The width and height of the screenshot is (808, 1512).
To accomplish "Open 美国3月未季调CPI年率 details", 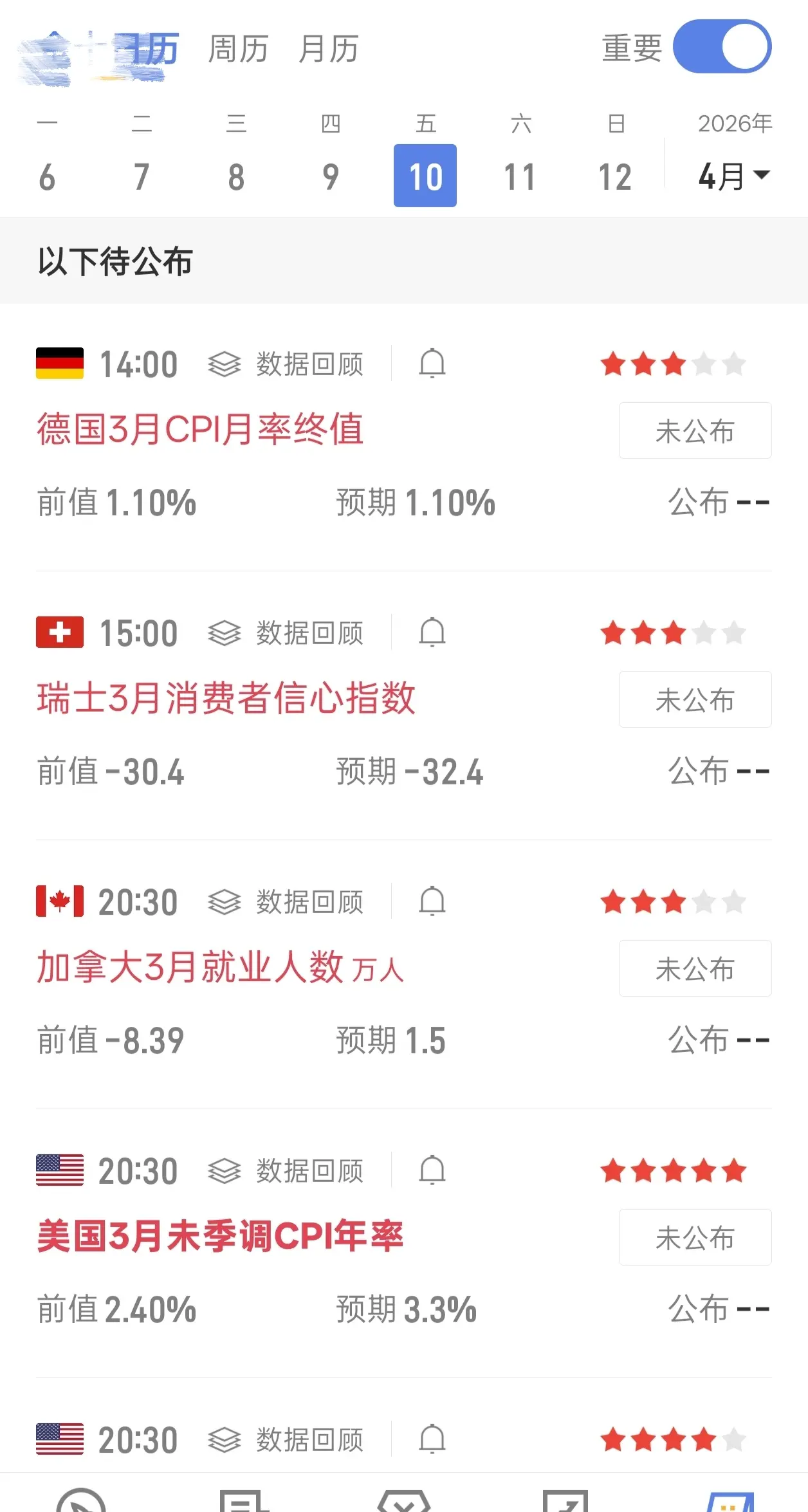I will pos(220,1236).
